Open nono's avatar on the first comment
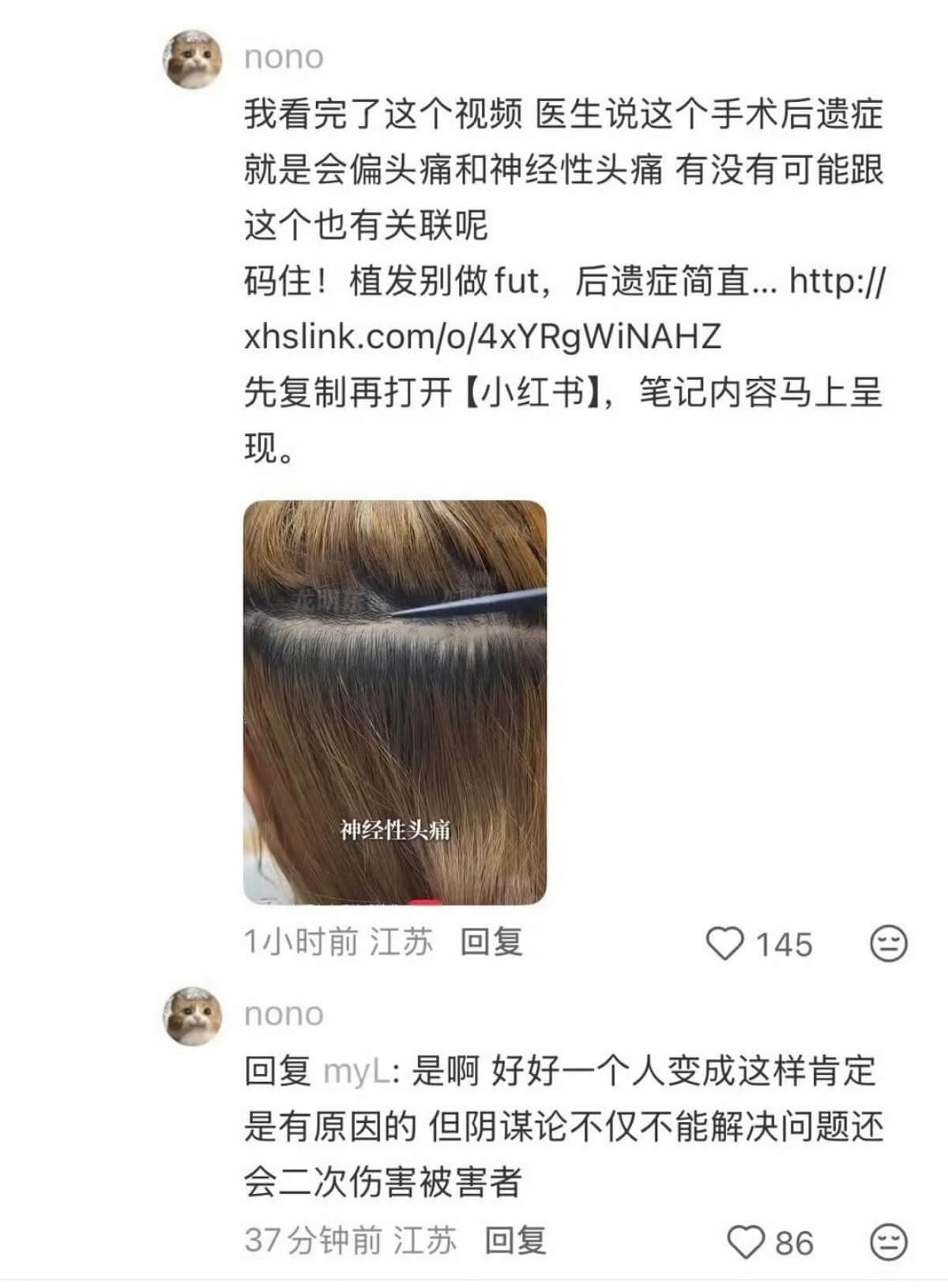 pos(192,60)
